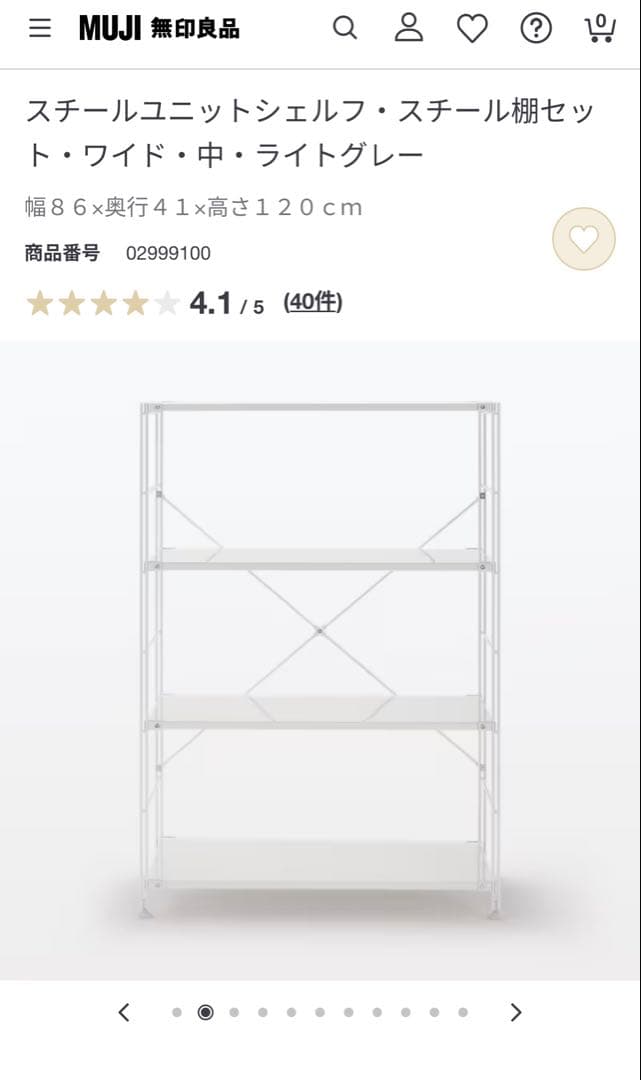View the favorites heart in header
Viewport: 641px width, 1080px height.
[472, 29]
